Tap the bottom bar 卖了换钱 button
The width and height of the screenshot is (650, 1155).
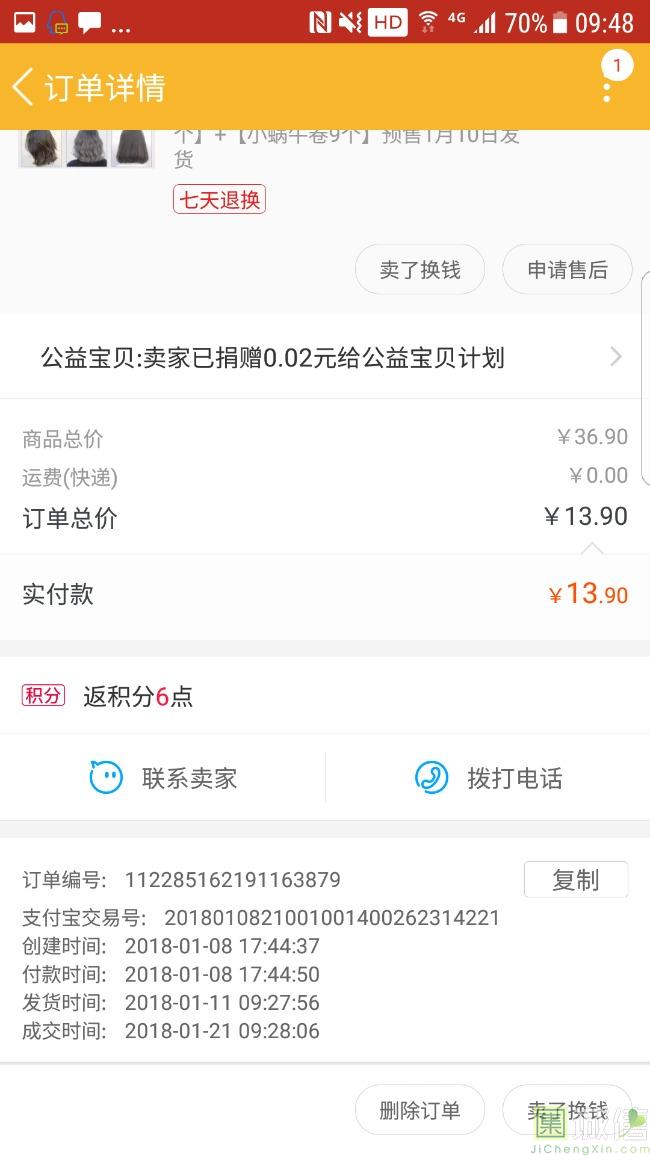(x=567, y=1110)
